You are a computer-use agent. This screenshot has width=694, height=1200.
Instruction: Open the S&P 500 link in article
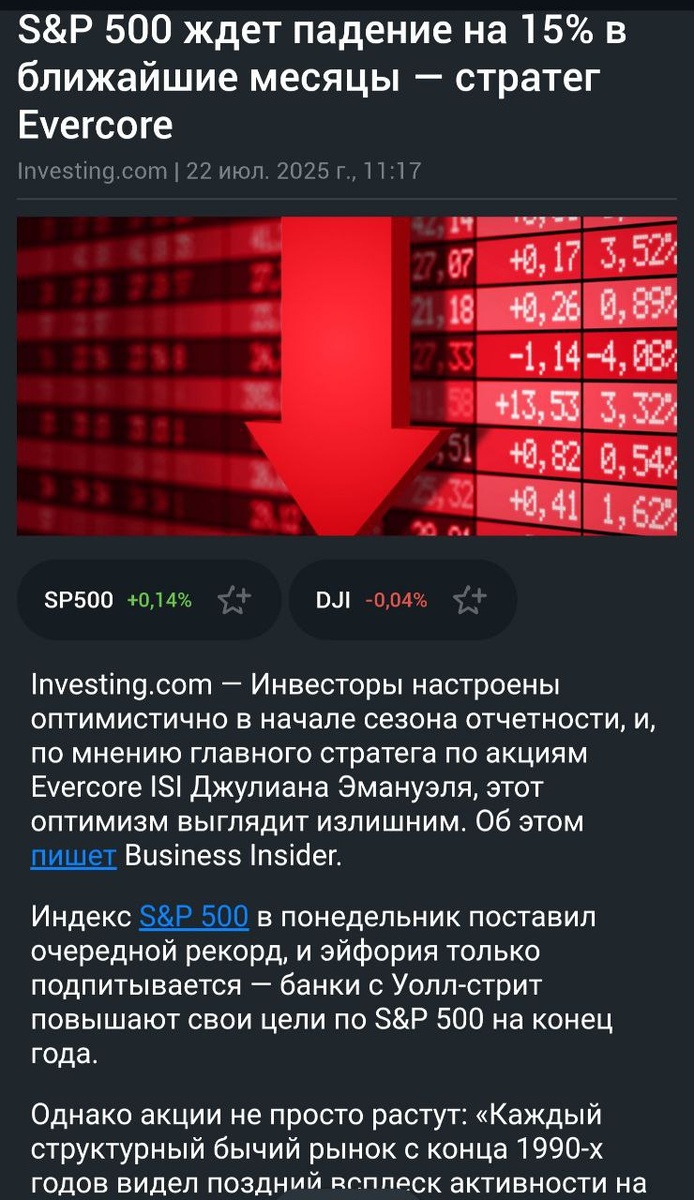[x=194, y=916]
